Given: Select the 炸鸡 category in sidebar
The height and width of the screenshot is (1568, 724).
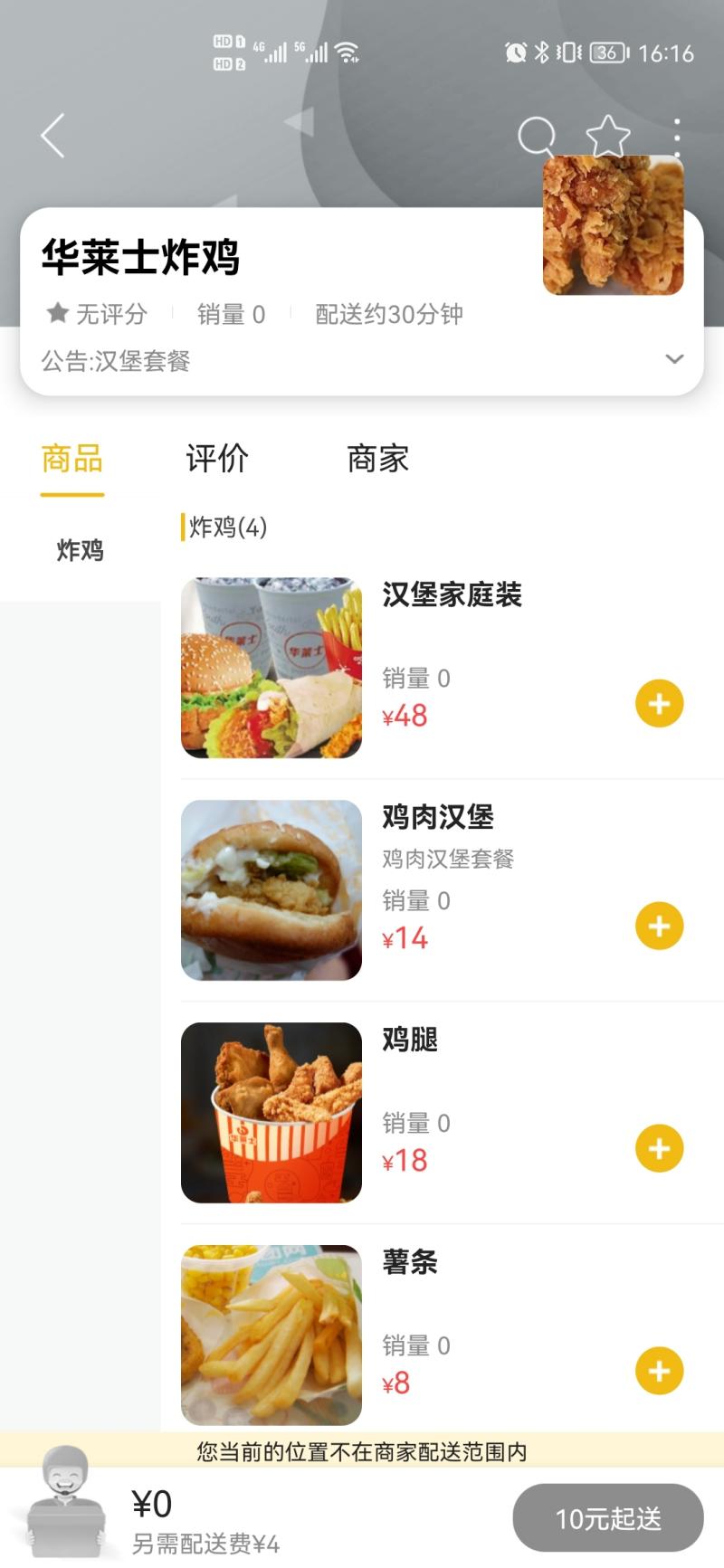Looking at the screenshot, I should (x=80, y=550).
